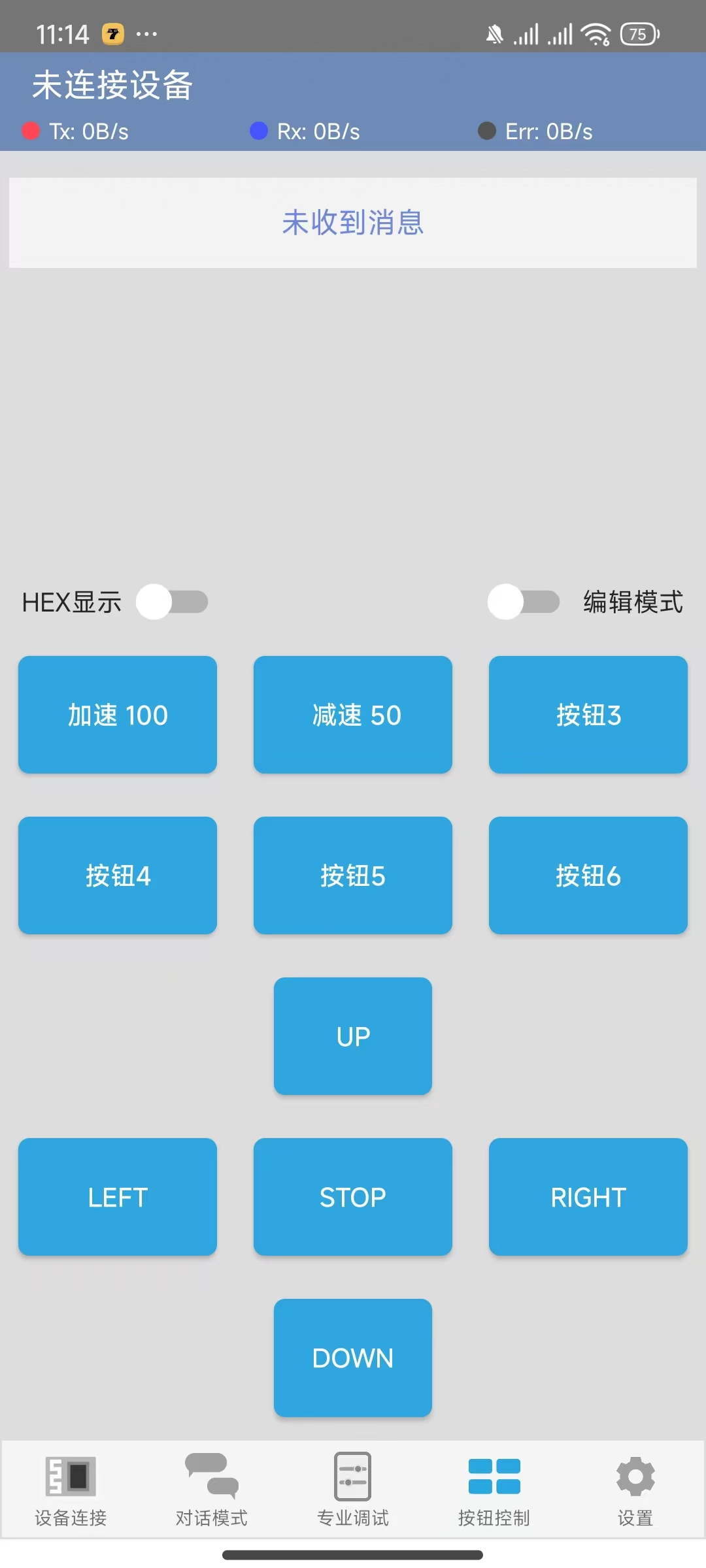Viewport: 706px width, 1568px height.
Task: Tap 按钮4
Action: point(118,875)
